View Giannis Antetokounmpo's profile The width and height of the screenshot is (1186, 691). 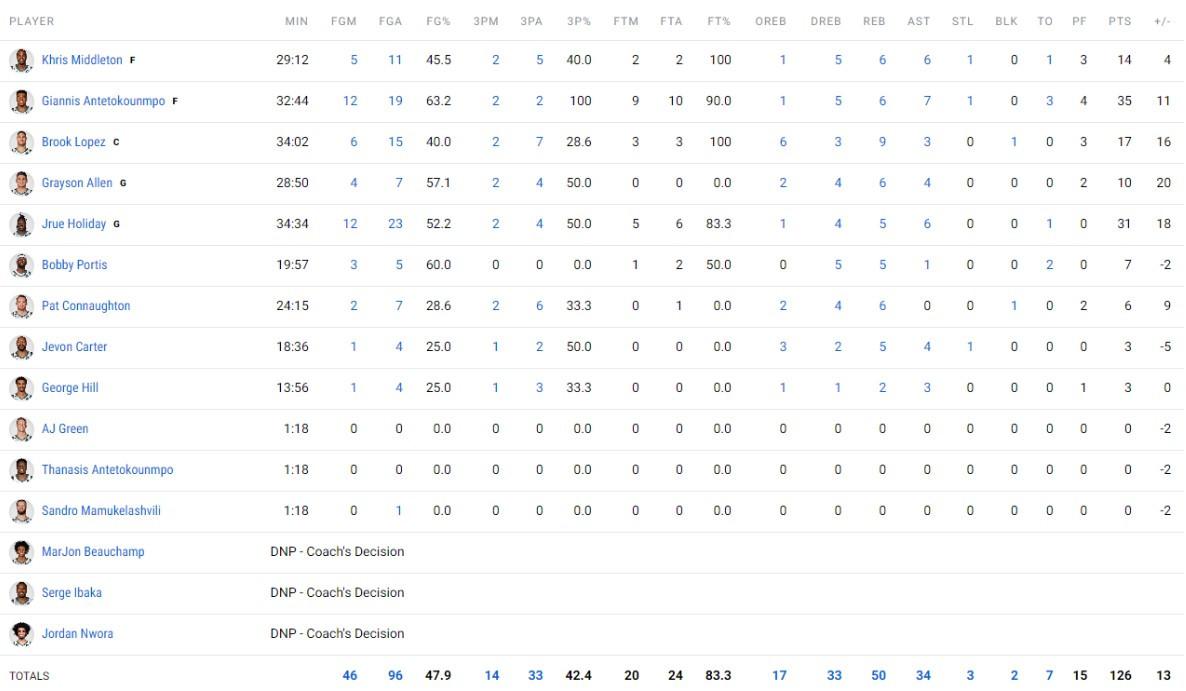click(x=103, y=101)
